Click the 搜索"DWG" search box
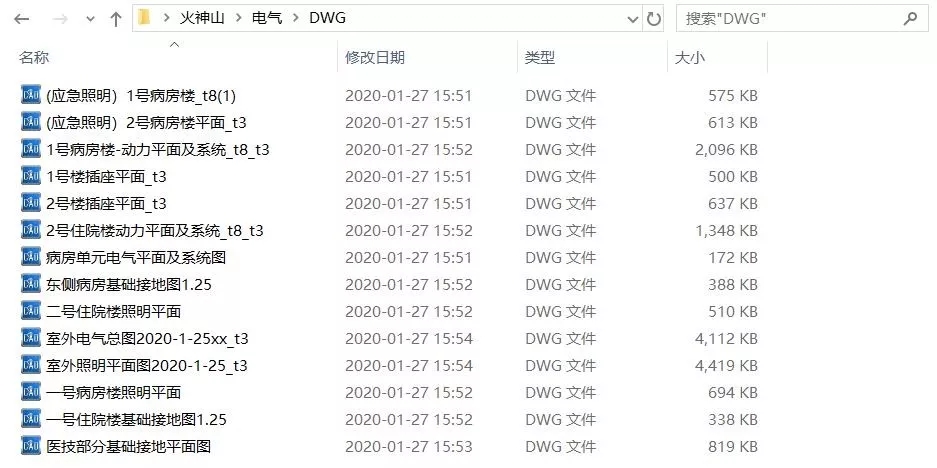Image resolution: width=937 pixels, height=468 pixels. point(801,19)
